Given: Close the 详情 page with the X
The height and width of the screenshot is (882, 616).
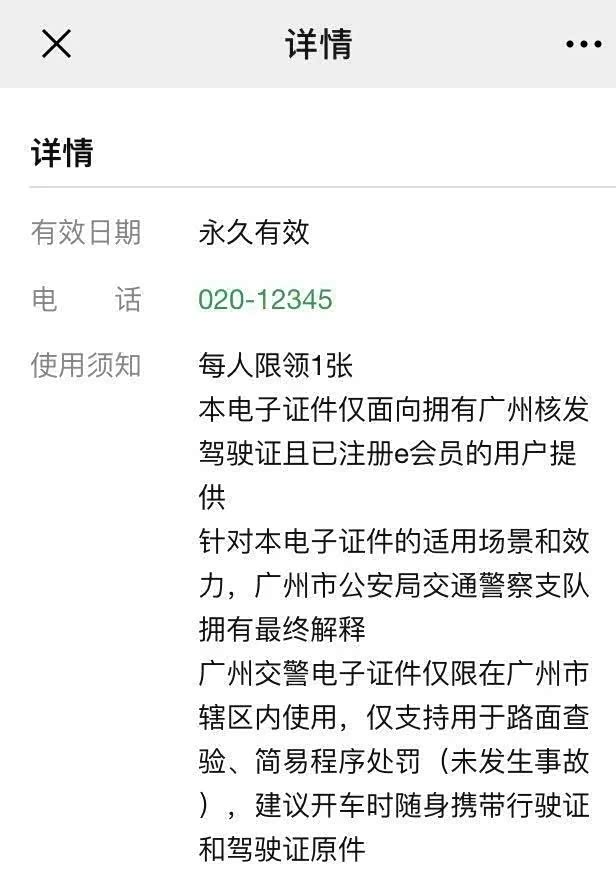Looking at the screenshot, I should [56, 44].
